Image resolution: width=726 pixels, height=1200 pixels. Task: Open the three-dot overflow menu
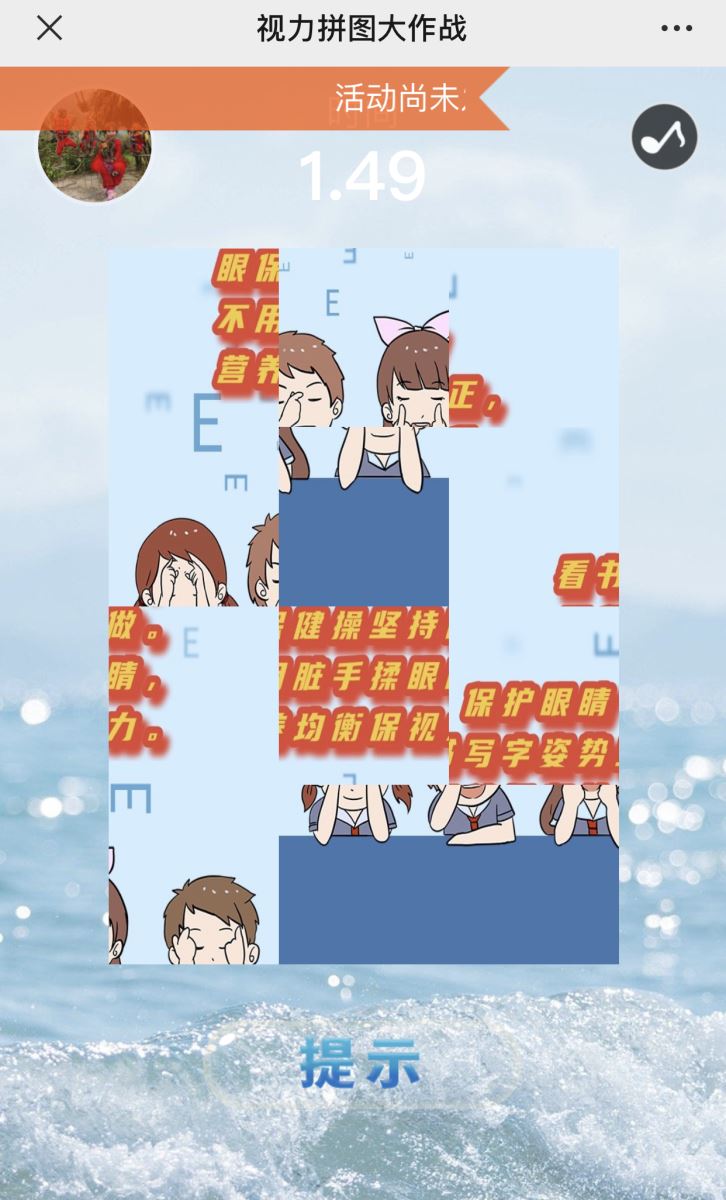point(677,28)
